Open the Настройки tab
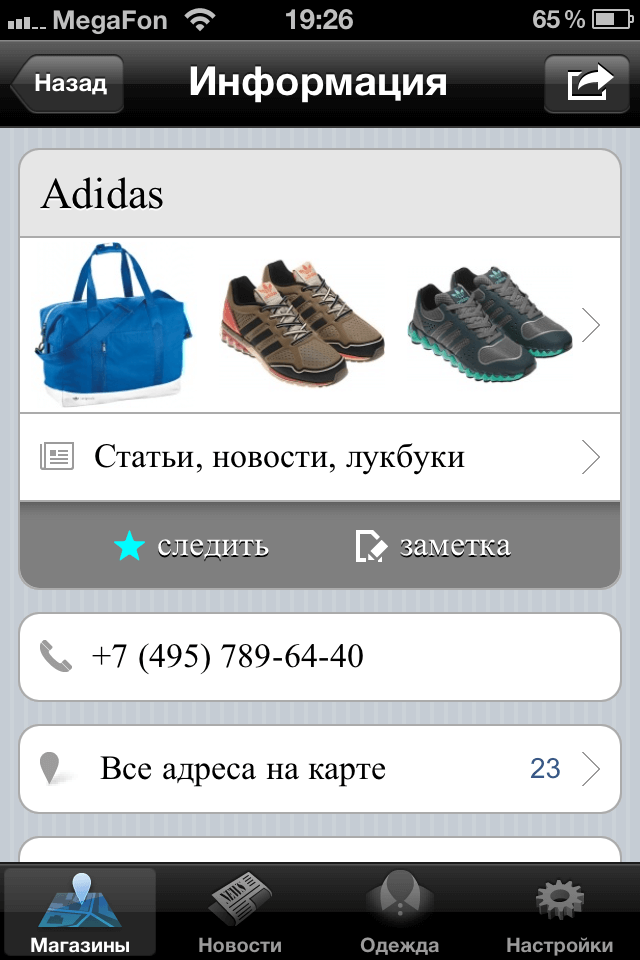 pos(560,912)
